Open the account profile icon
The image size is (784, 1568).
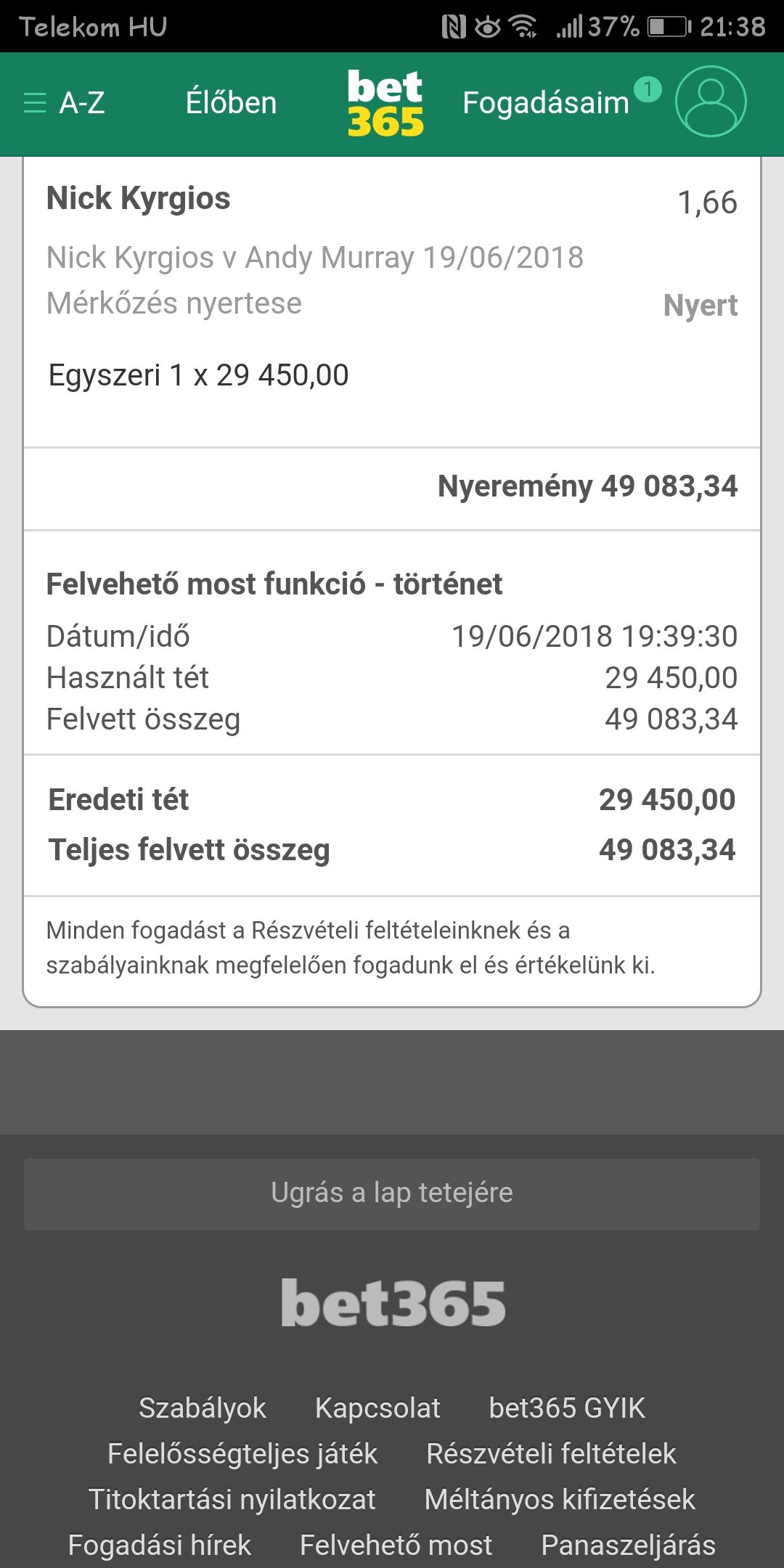tap(710, 102)
